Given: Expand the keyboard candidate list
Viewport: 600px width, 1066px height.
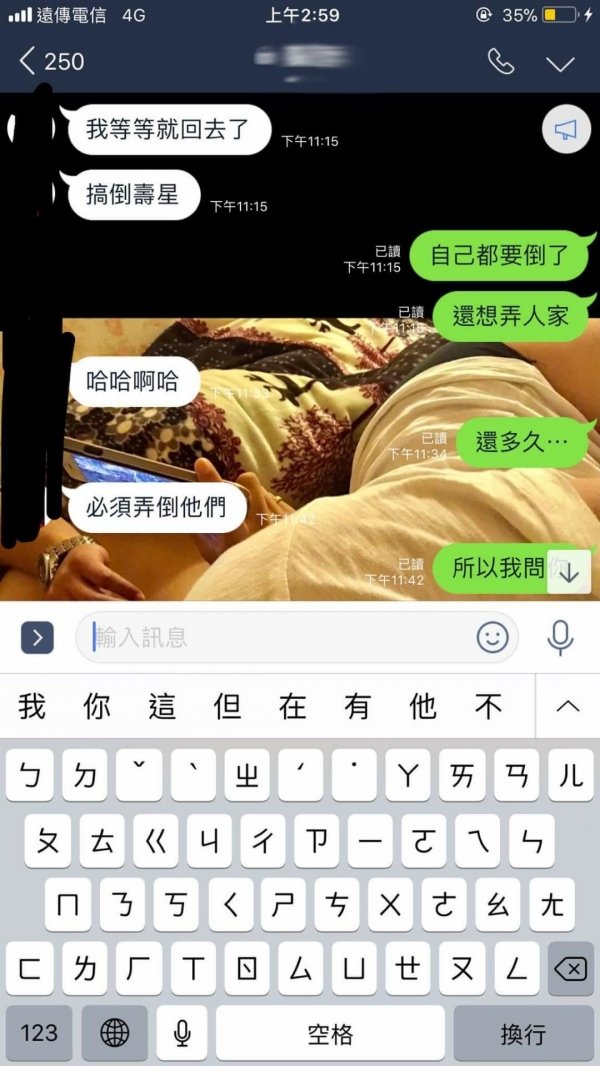Looking at the screenshot, I should pyautogui.click(x=567, y=707).
